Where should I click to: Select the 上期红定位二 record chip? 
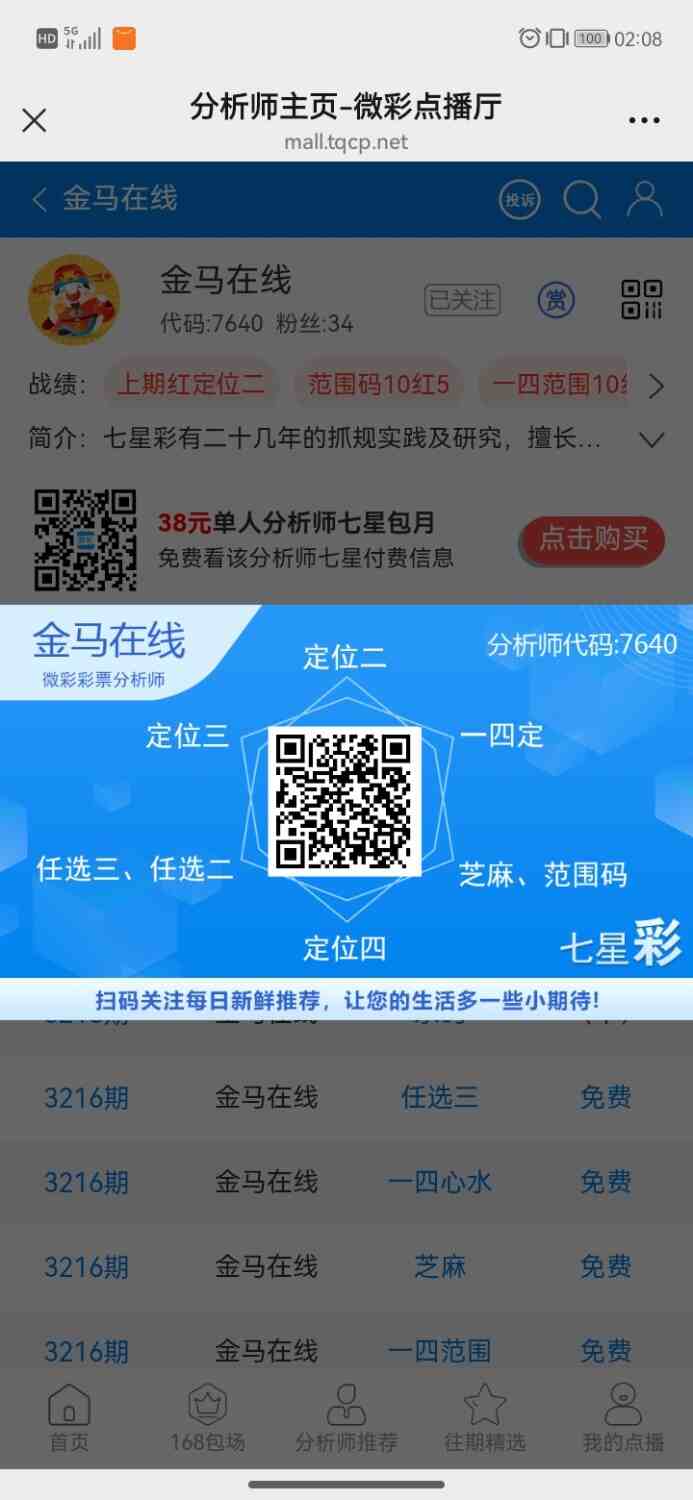point(191,385)
